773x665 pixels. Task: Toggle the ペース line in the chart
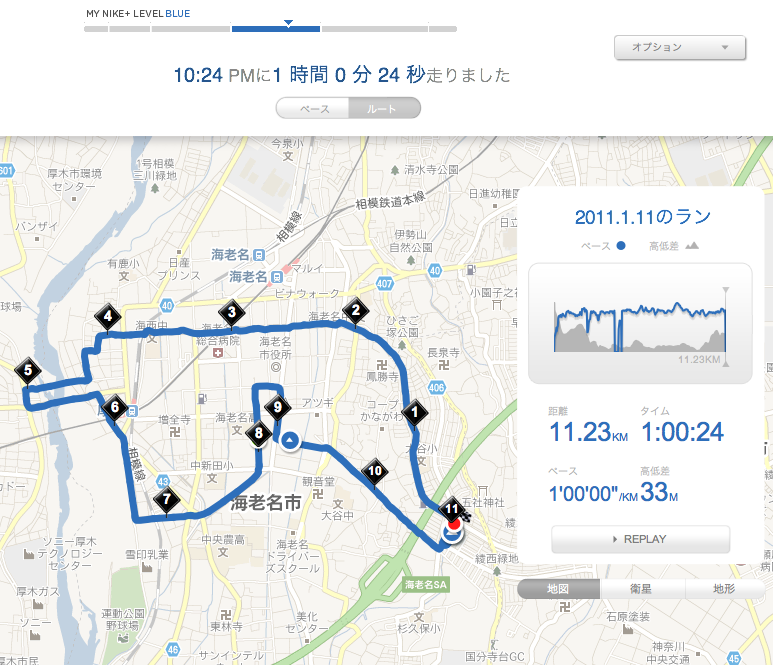click(604, 245)
